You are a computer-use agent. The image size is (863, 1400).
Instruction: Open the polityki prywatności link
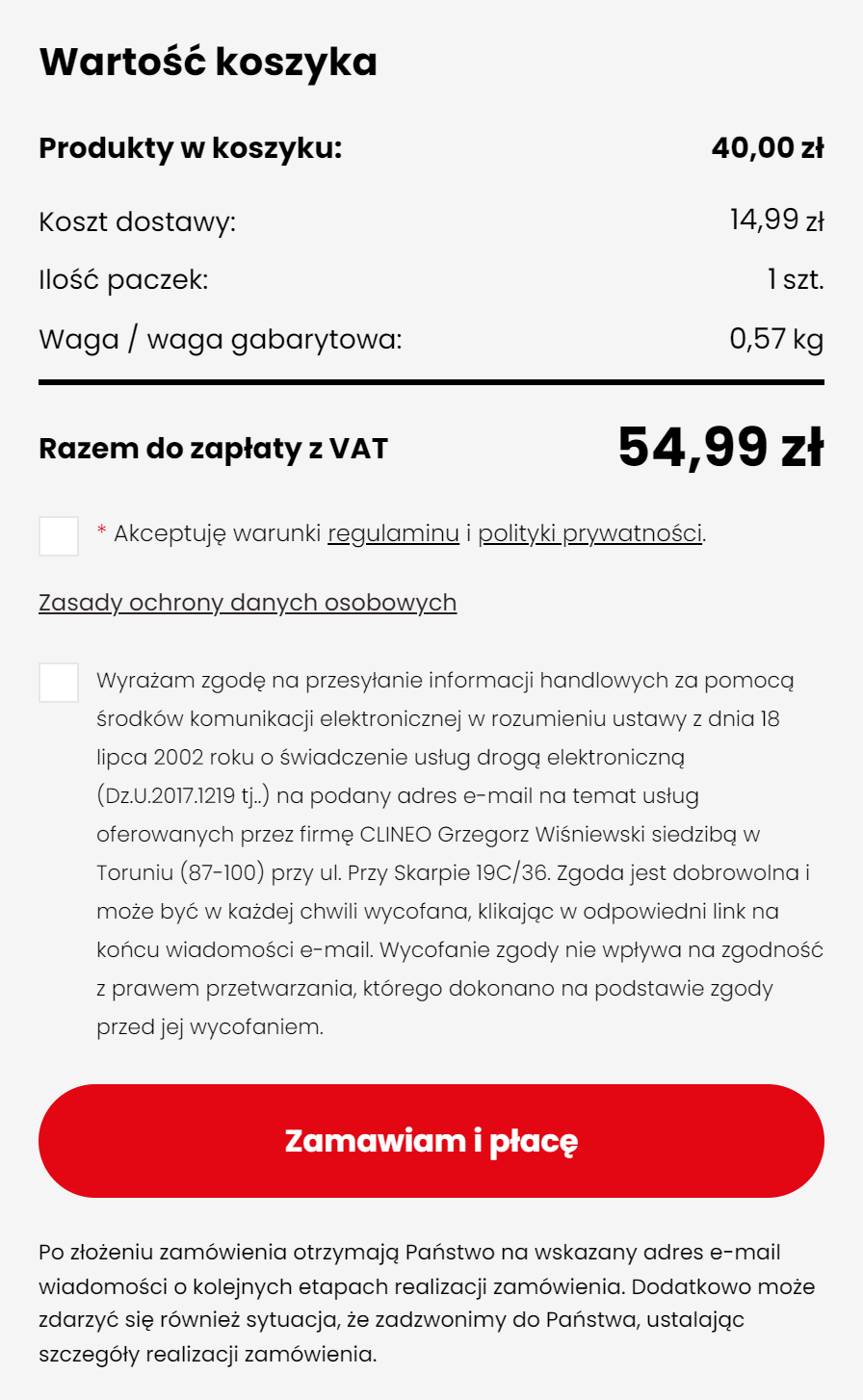[589, 533]
